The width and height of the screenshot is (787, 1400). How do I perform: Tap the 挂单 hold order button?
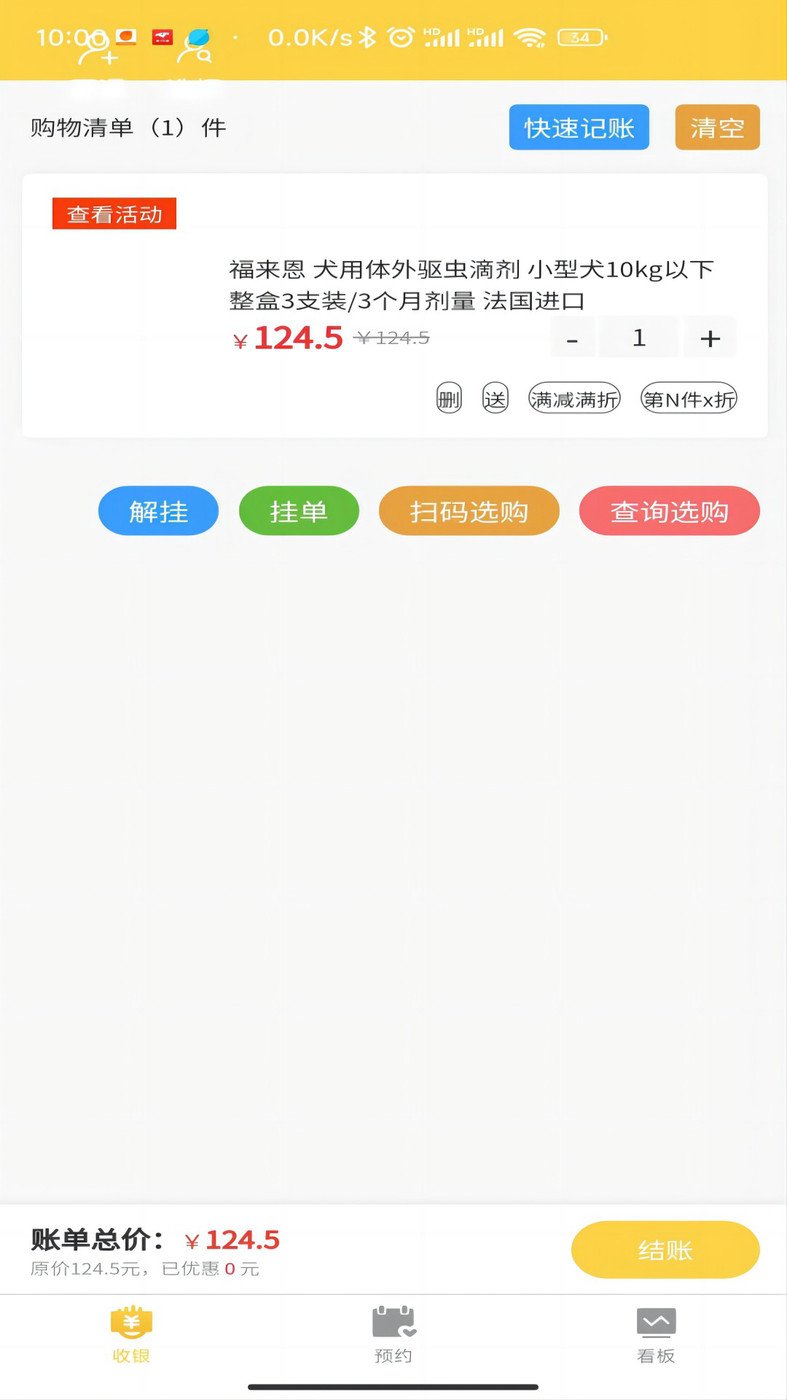[x=298, y=511]
